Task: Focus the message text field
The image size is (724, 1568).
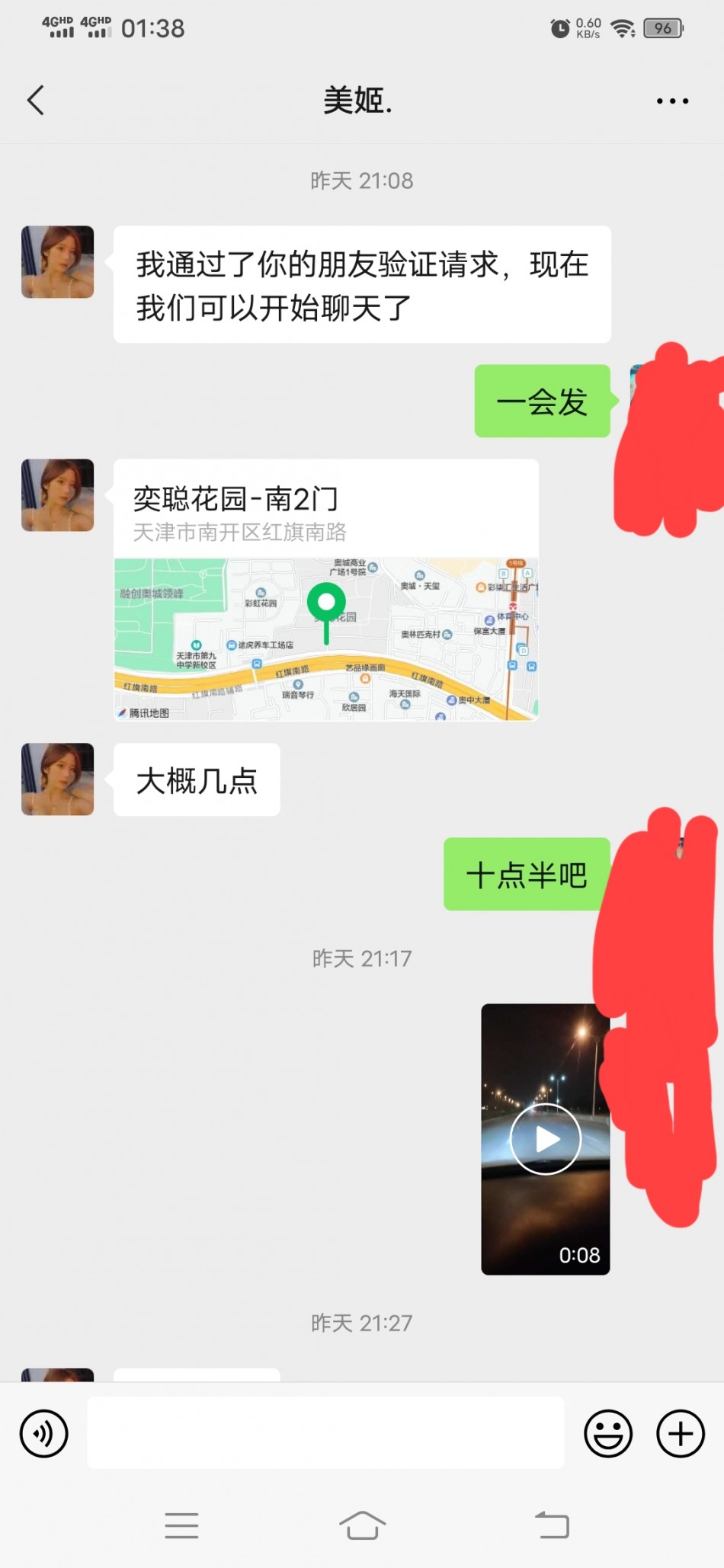Action: [x=325, y=1433]
